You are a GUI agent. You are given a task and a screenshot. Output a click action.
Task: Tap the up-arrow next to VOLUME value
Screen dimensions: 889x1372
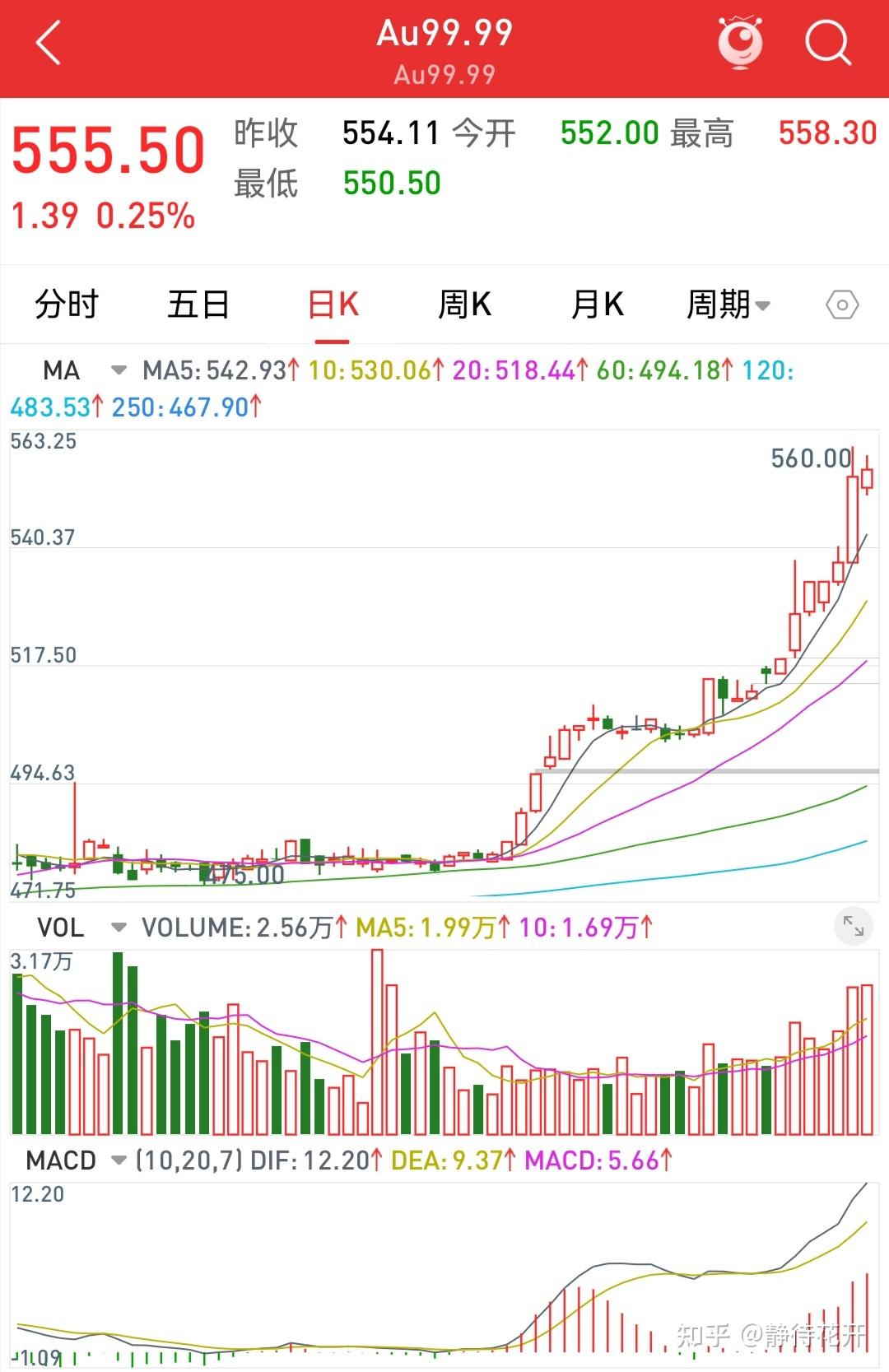(x=342, y=927)
